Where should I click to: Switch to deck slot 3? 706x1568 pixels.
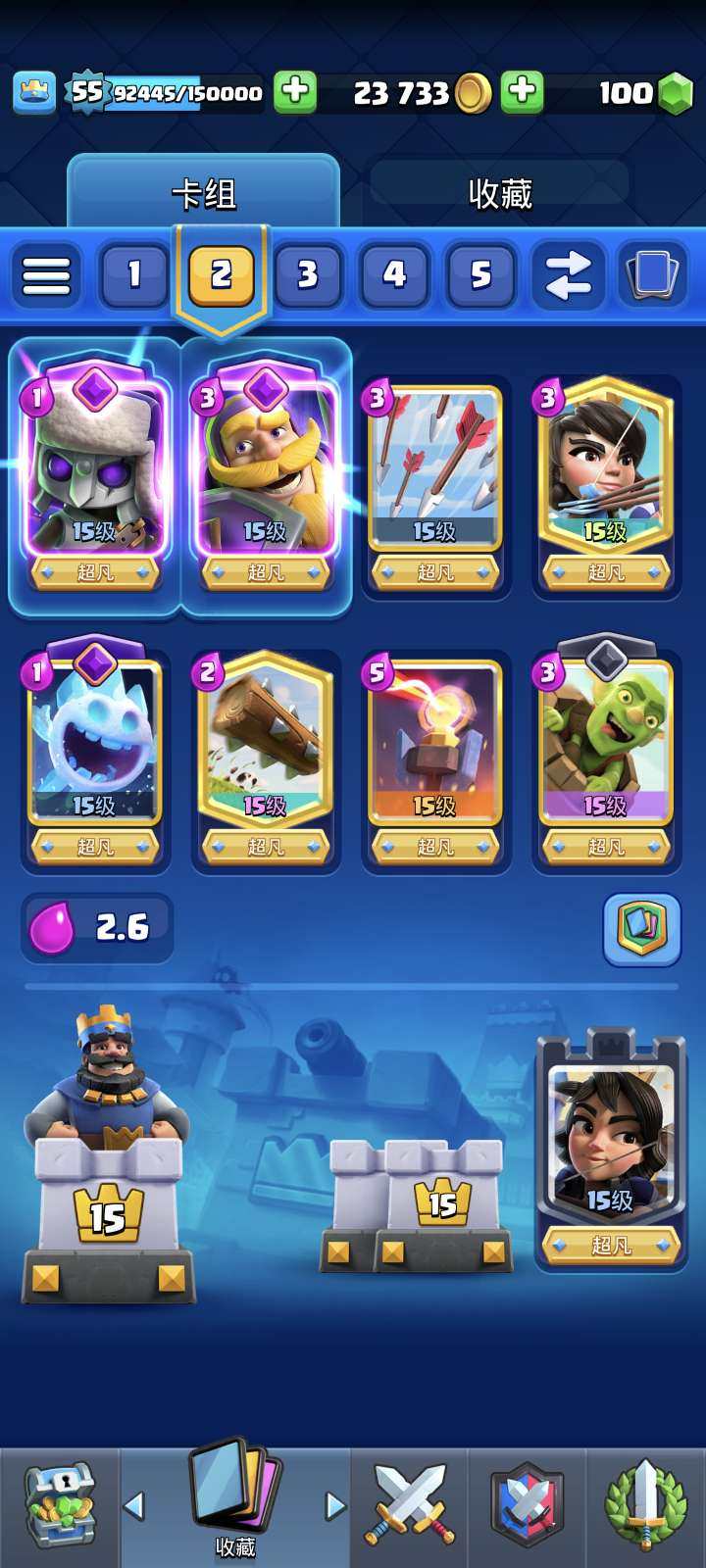point(307,275)
